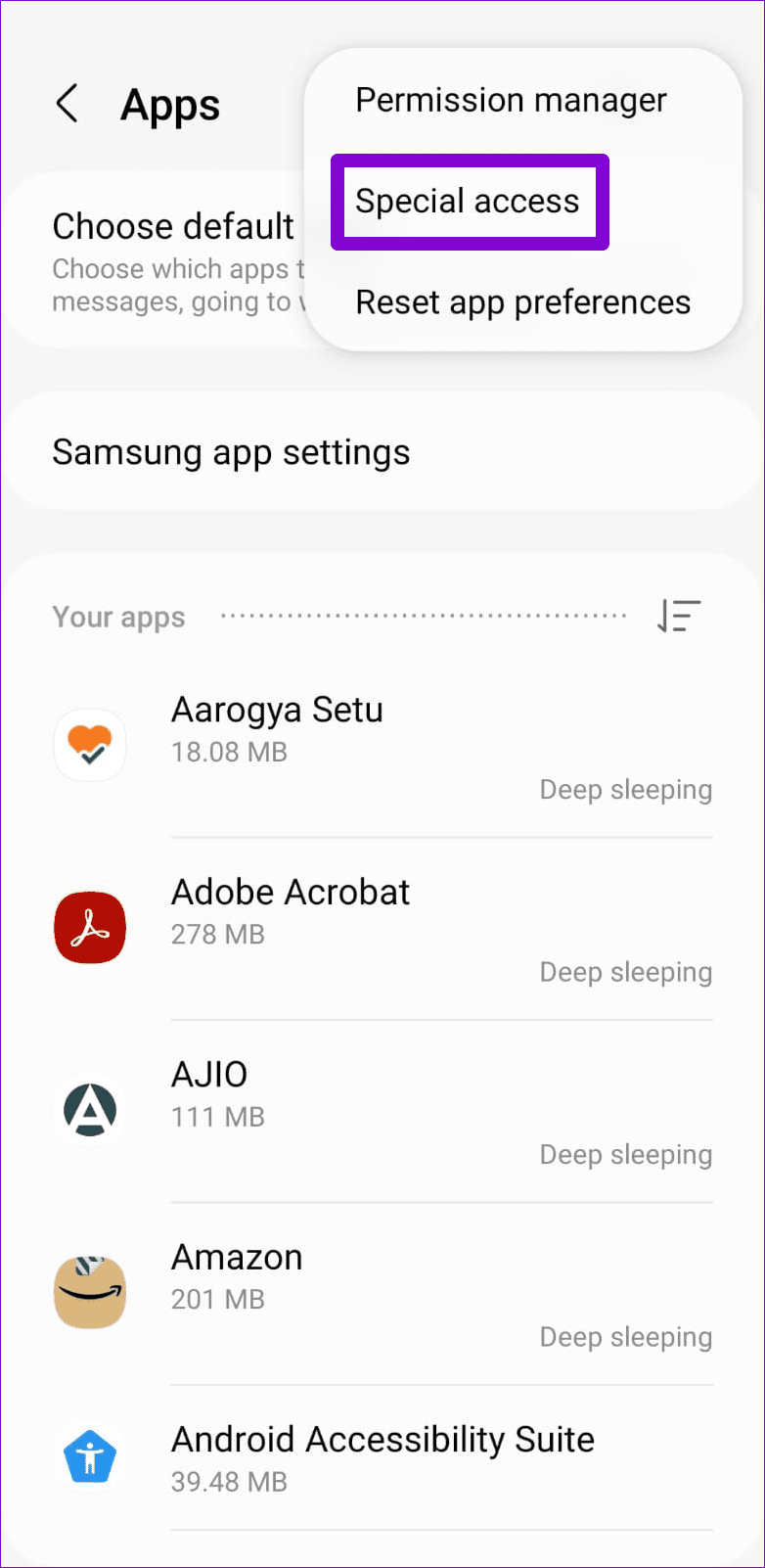This screenshot has height=1568, width=765.
Task: Open Samsung app settings
Action: [231, 452]
